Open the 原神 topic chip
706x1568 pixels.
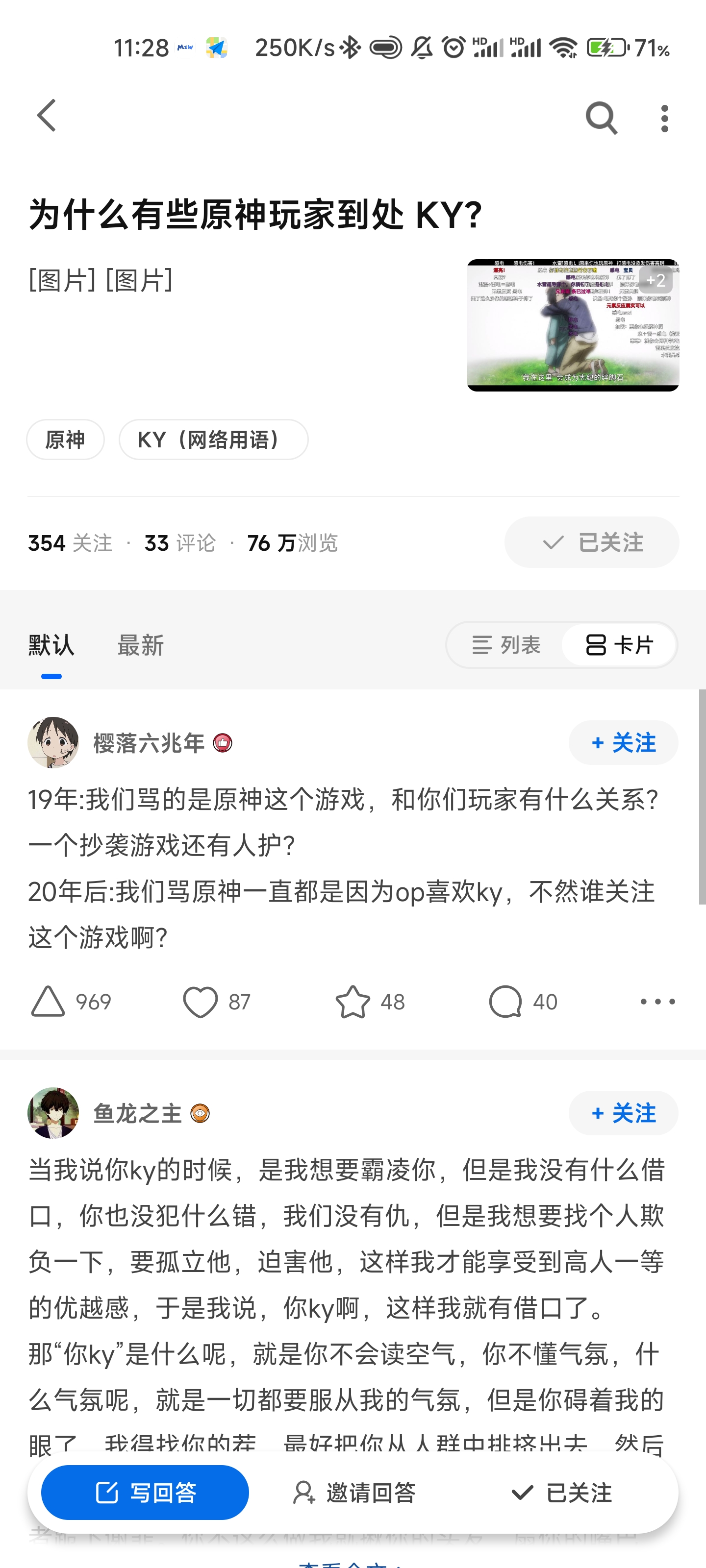(65, 440)
